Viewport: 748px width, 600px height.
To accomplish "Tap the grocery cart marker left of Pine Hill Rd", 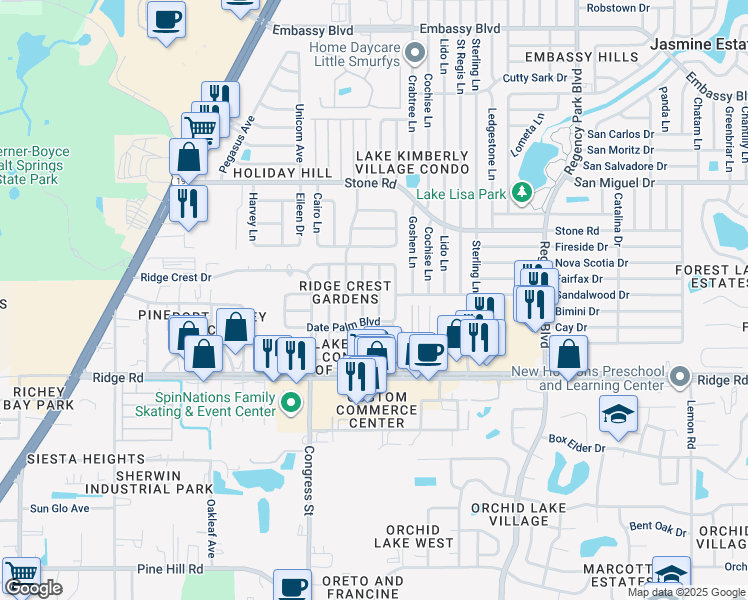I will click(21, 576).
